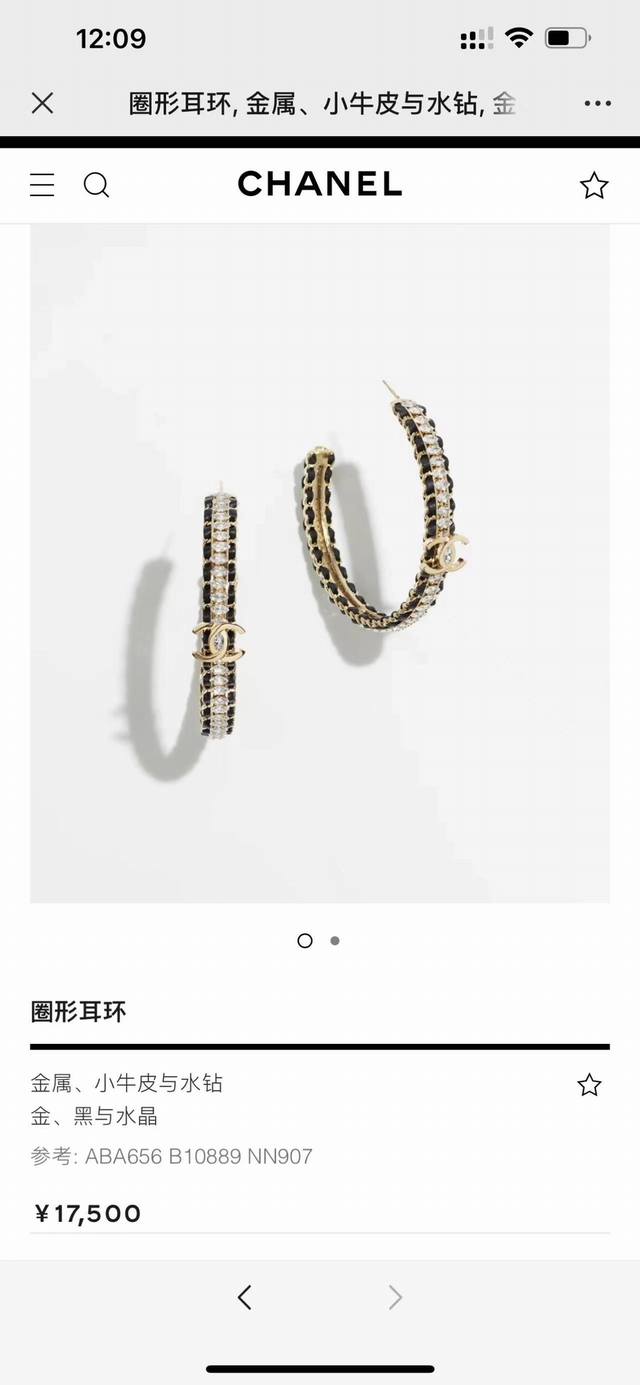Open the wishlist star in the header
The width and height of the screenshot is (640, 1385).
pyautogui.click(x=594, y=185)
